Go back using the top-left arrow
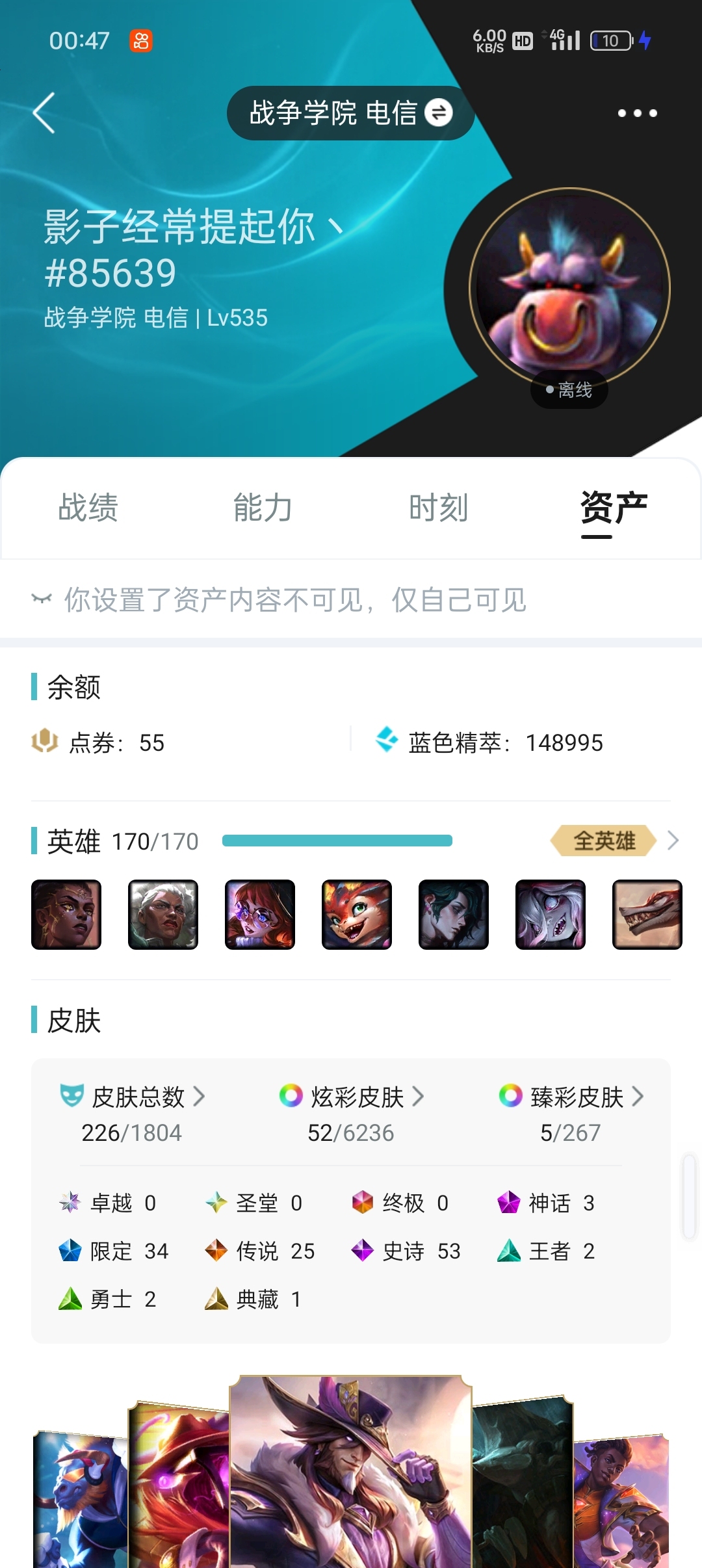The image size is (702, 1568). click(x=44, y=113)
